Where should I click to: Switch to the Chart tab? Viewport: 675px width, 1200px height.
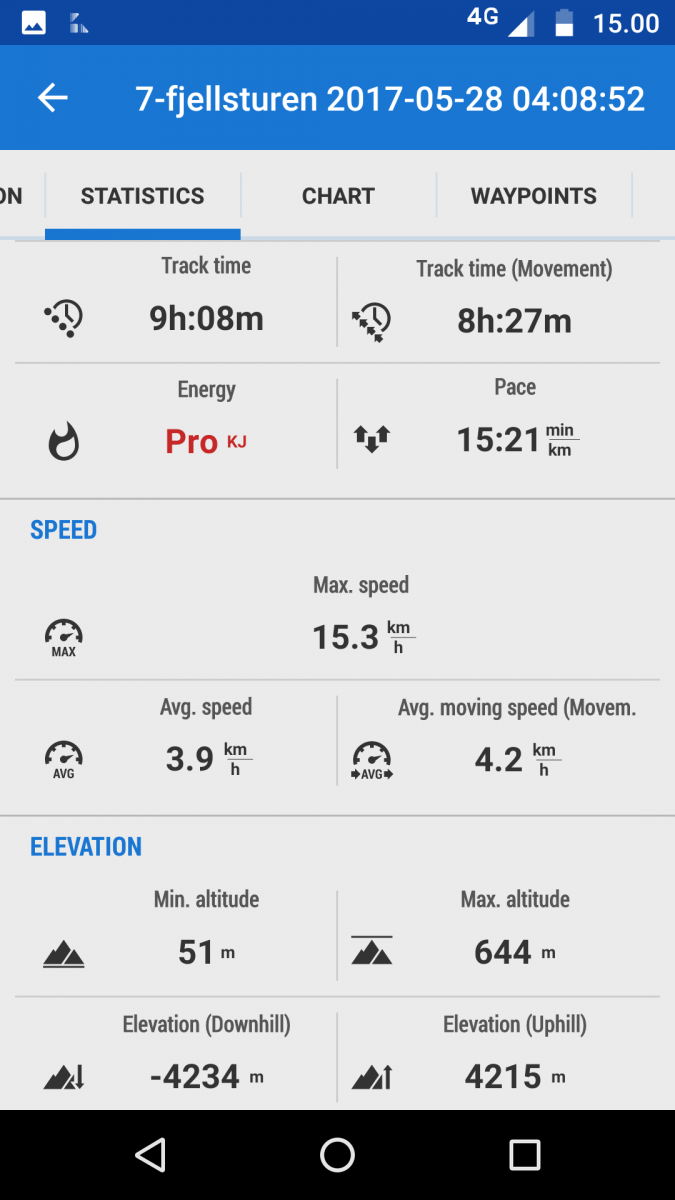(338, 196)
